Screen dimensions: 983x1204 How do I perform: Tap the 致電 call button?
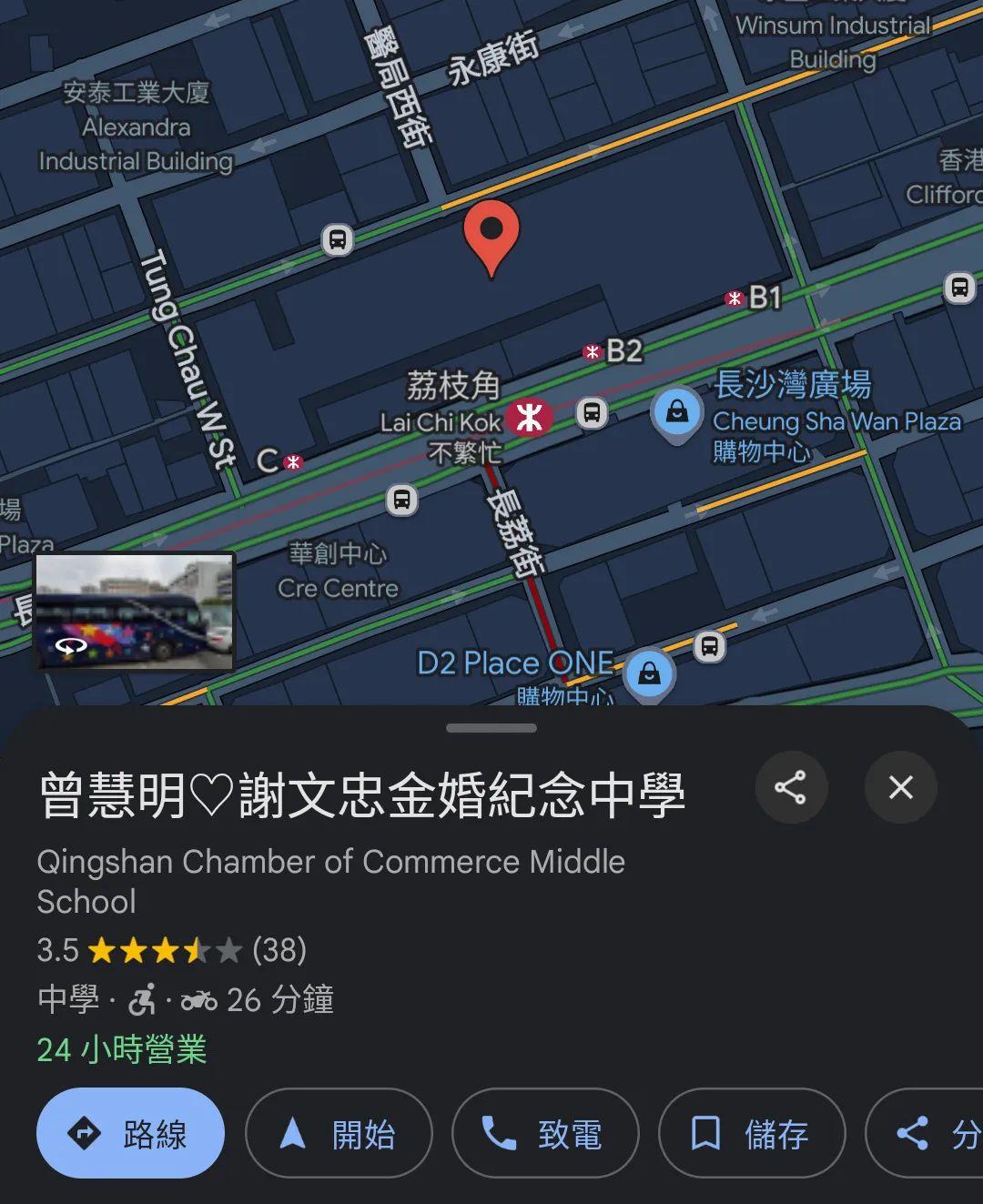pos(544,1133)
